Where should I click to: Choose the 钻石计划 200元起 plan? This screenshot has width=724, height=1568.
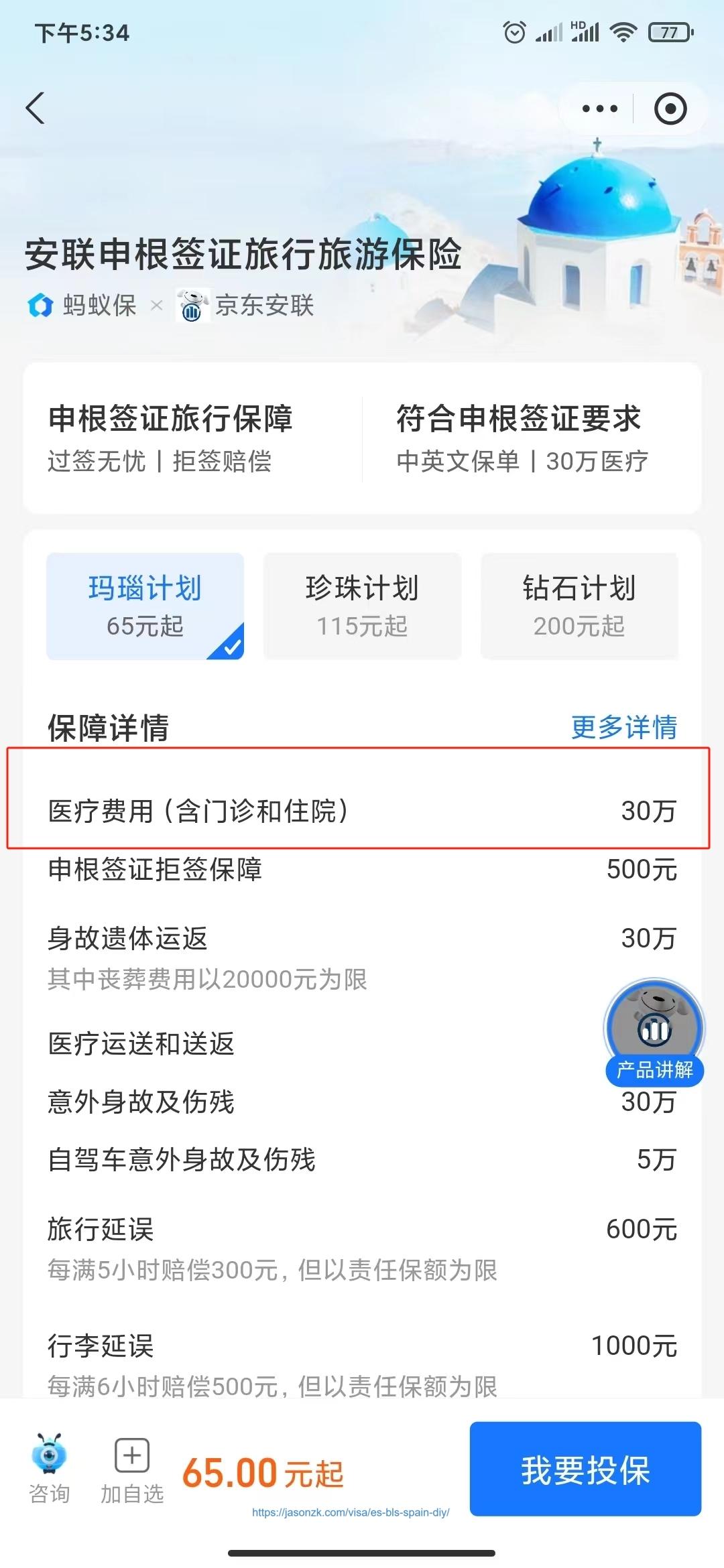pyautogui.click(x=579, y=606)
